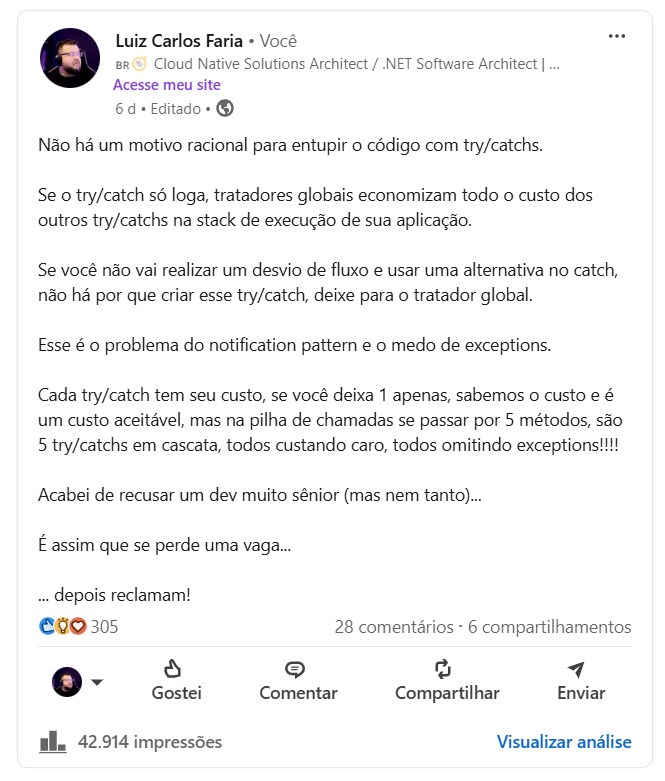This screenshot has width=665, height=781.
Task: Open the post's three-dot overflow menu
Action: click(x=617, y=37)
